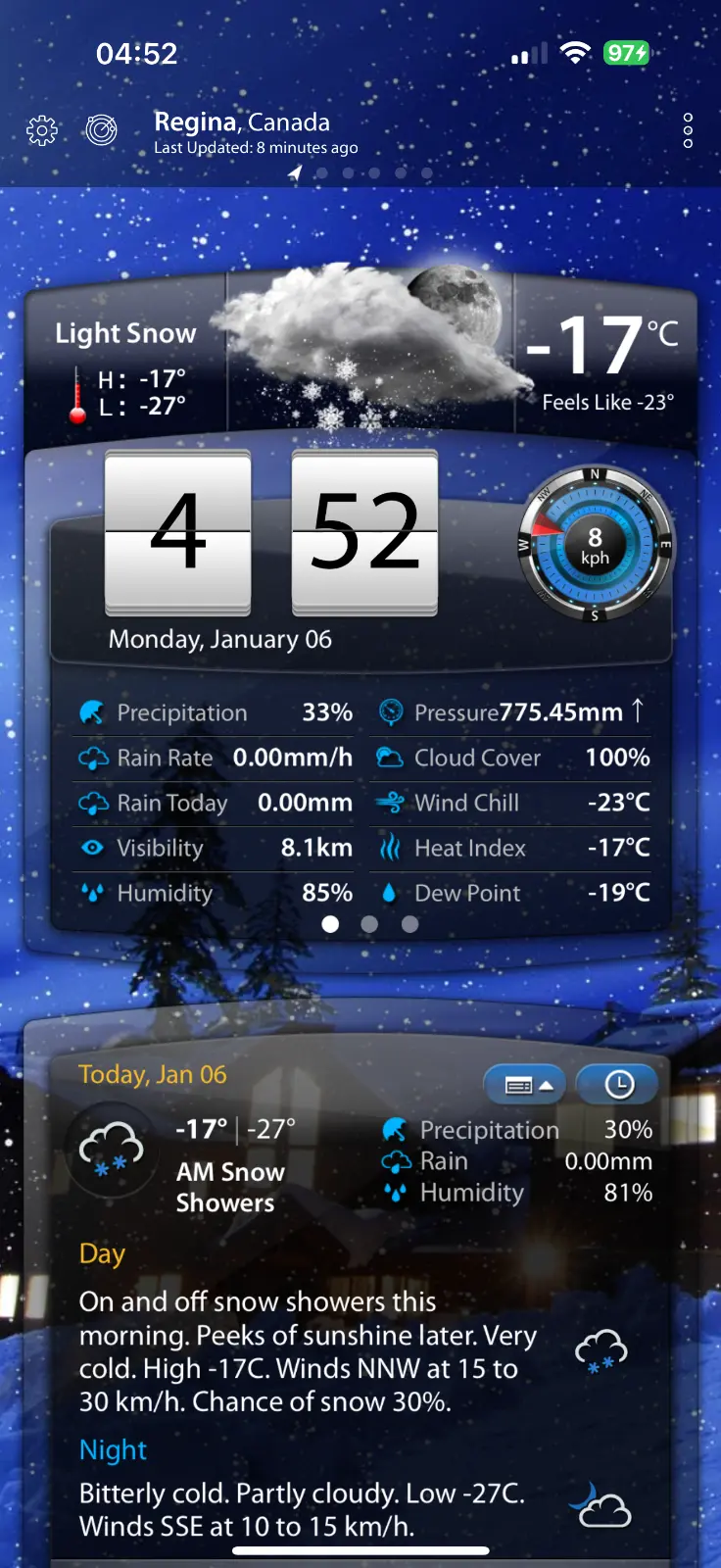Switch to the second weather details page dot
The image size is (721, 1568).
pyautogui.click(x=369, y=924)
